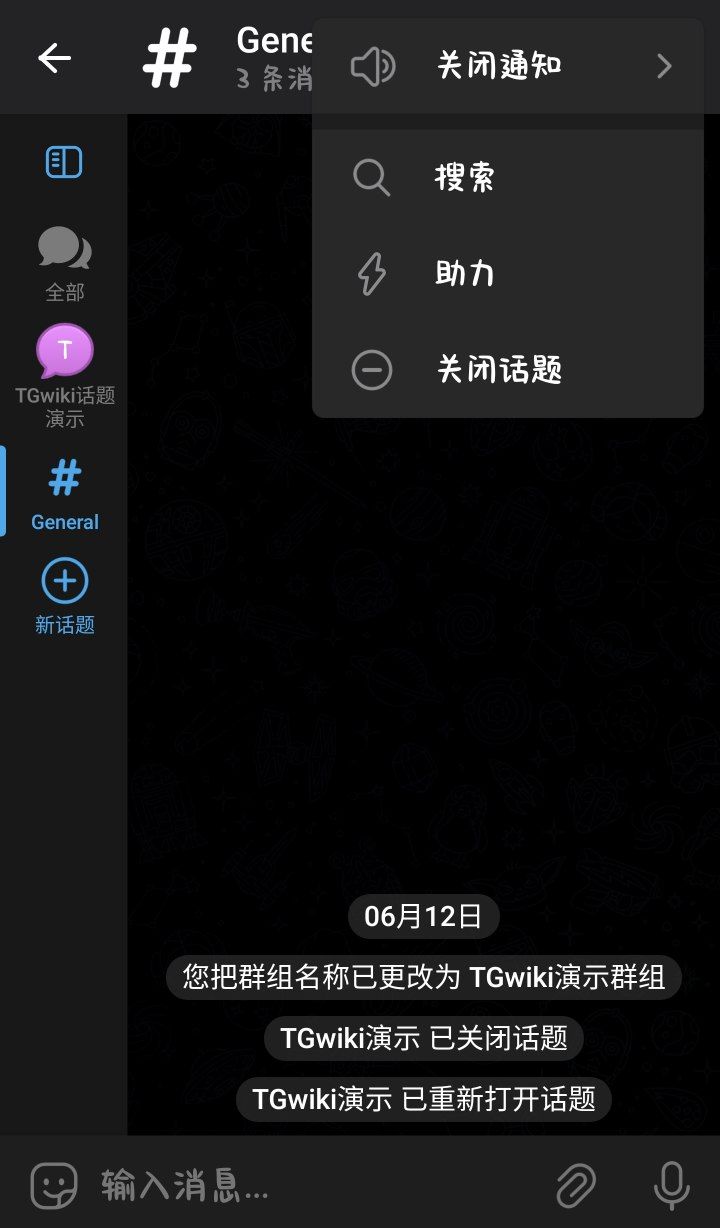Open the 关闭通知 submenu
The width and height of the screenshot is (720, 1228).
click(508, 67)
